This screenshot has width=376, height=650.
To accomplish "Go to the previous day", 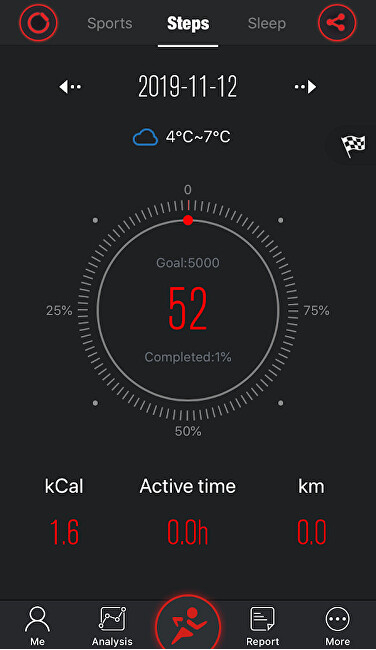I will [x=70, y=87].
